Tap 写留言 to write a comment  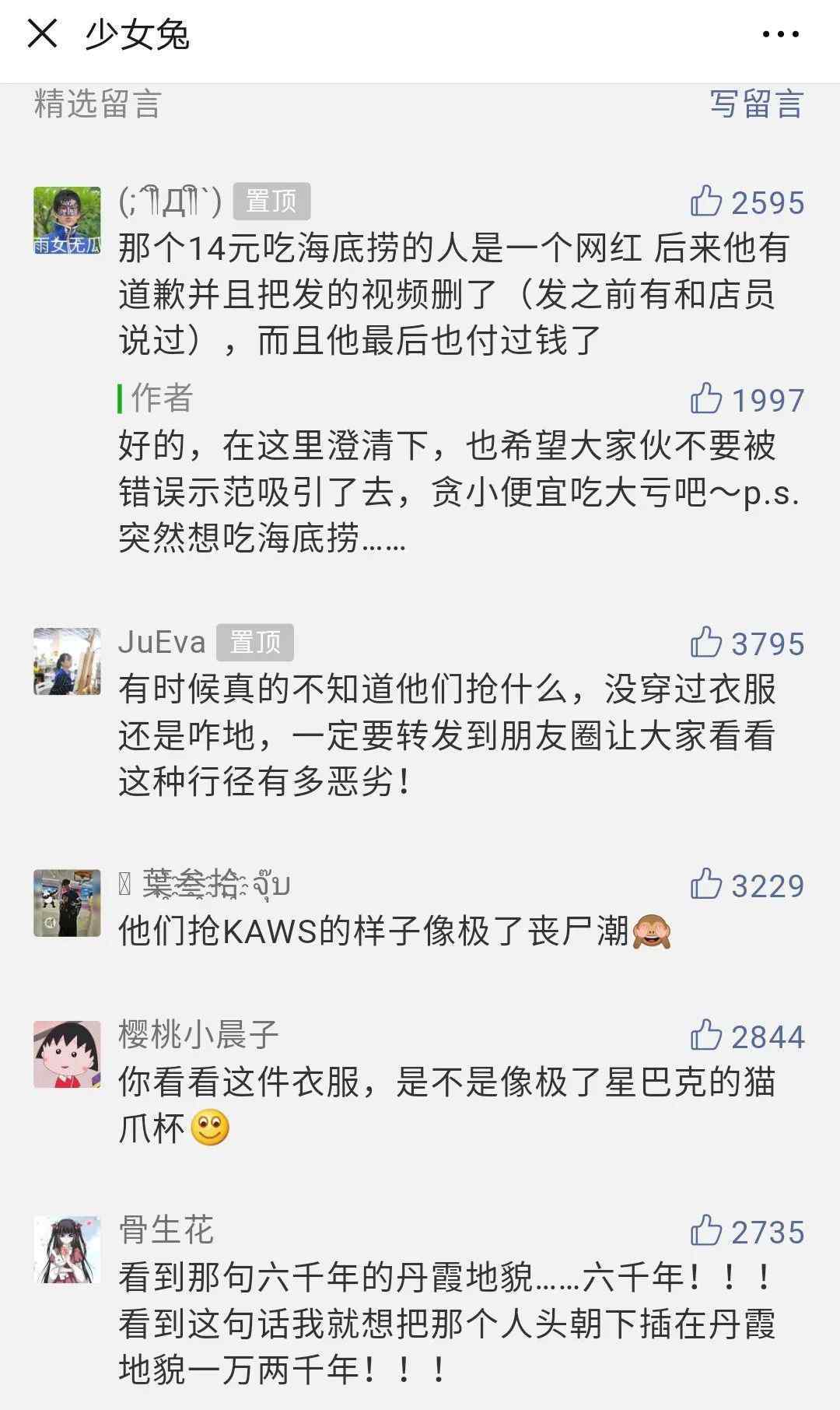tap(756, 103)
